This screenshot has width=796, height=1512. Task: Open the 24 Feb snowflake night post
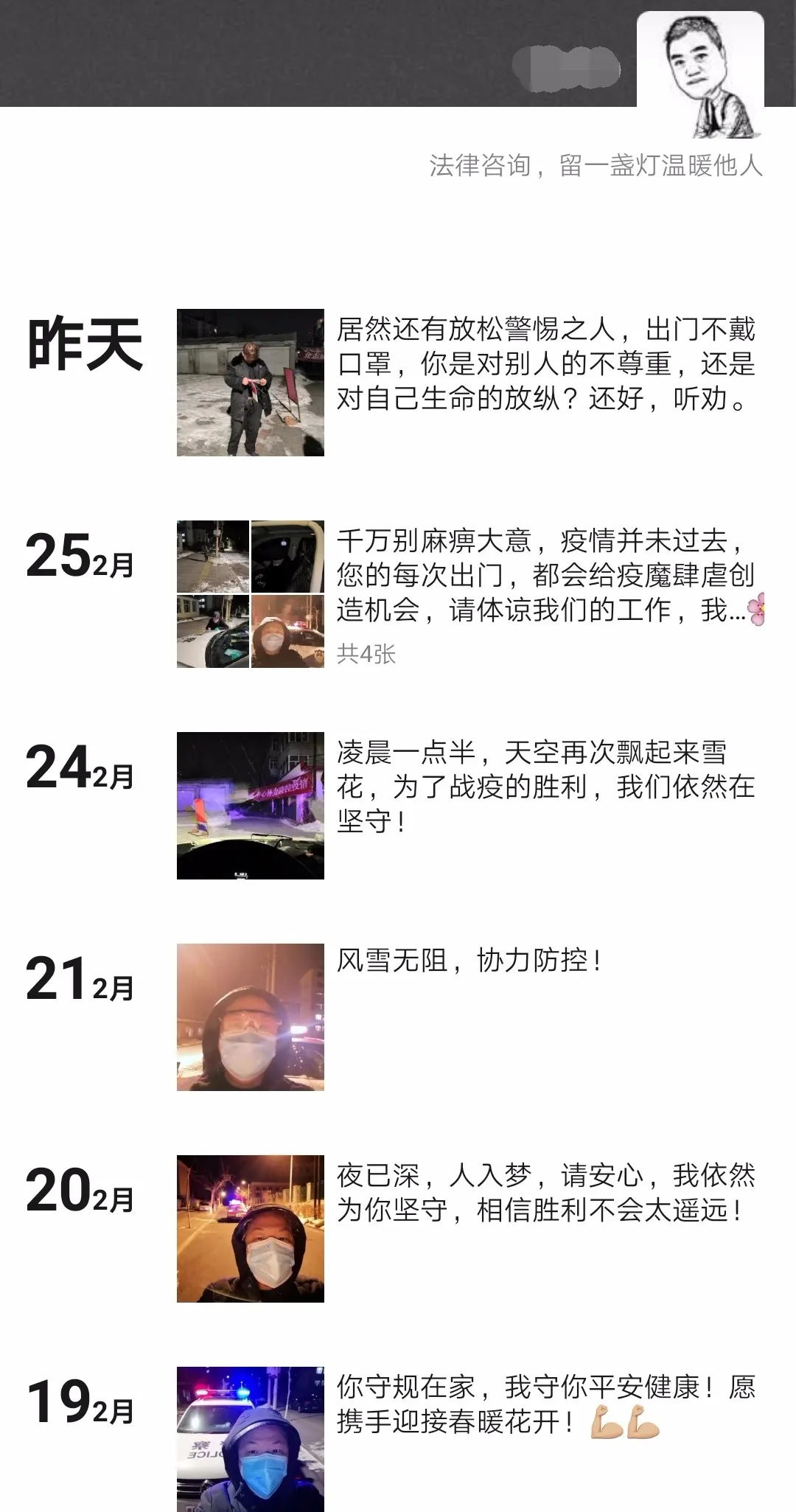pyautogui.click(x=545, y=787)
